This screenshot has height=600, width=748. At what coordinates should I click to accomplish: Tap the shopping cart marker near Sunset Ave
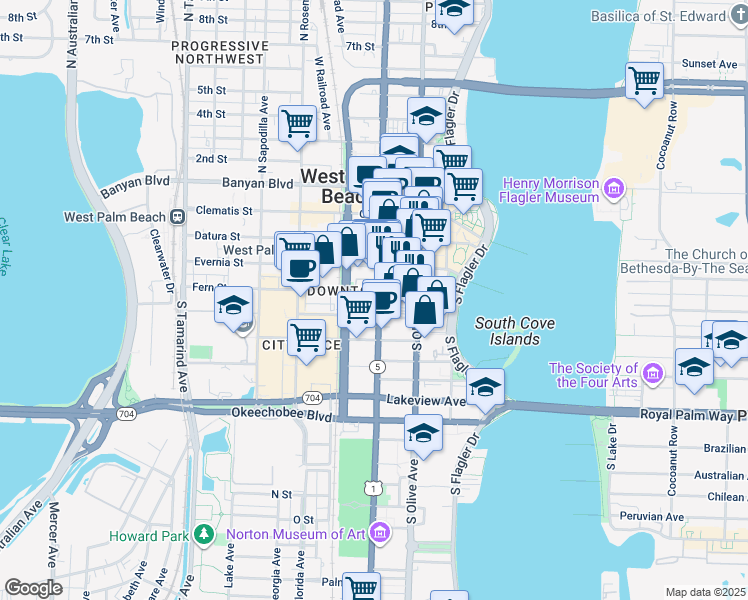pyautogui.click(x=645, y=80)
